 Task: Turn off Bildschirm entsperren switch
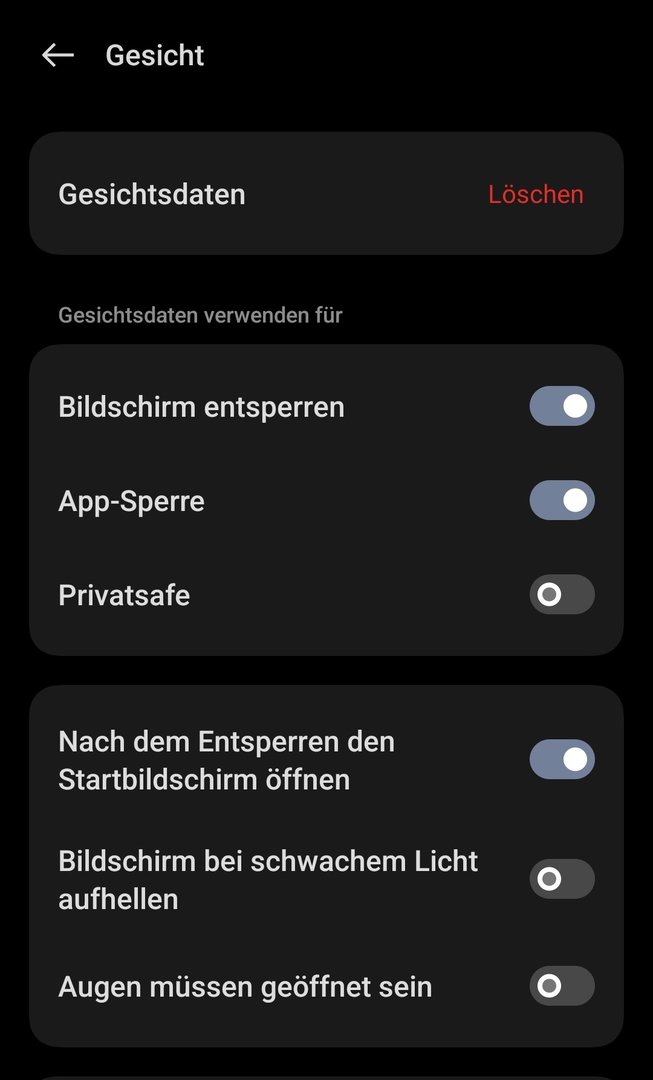pyautogui.click(x=561, y=407)
